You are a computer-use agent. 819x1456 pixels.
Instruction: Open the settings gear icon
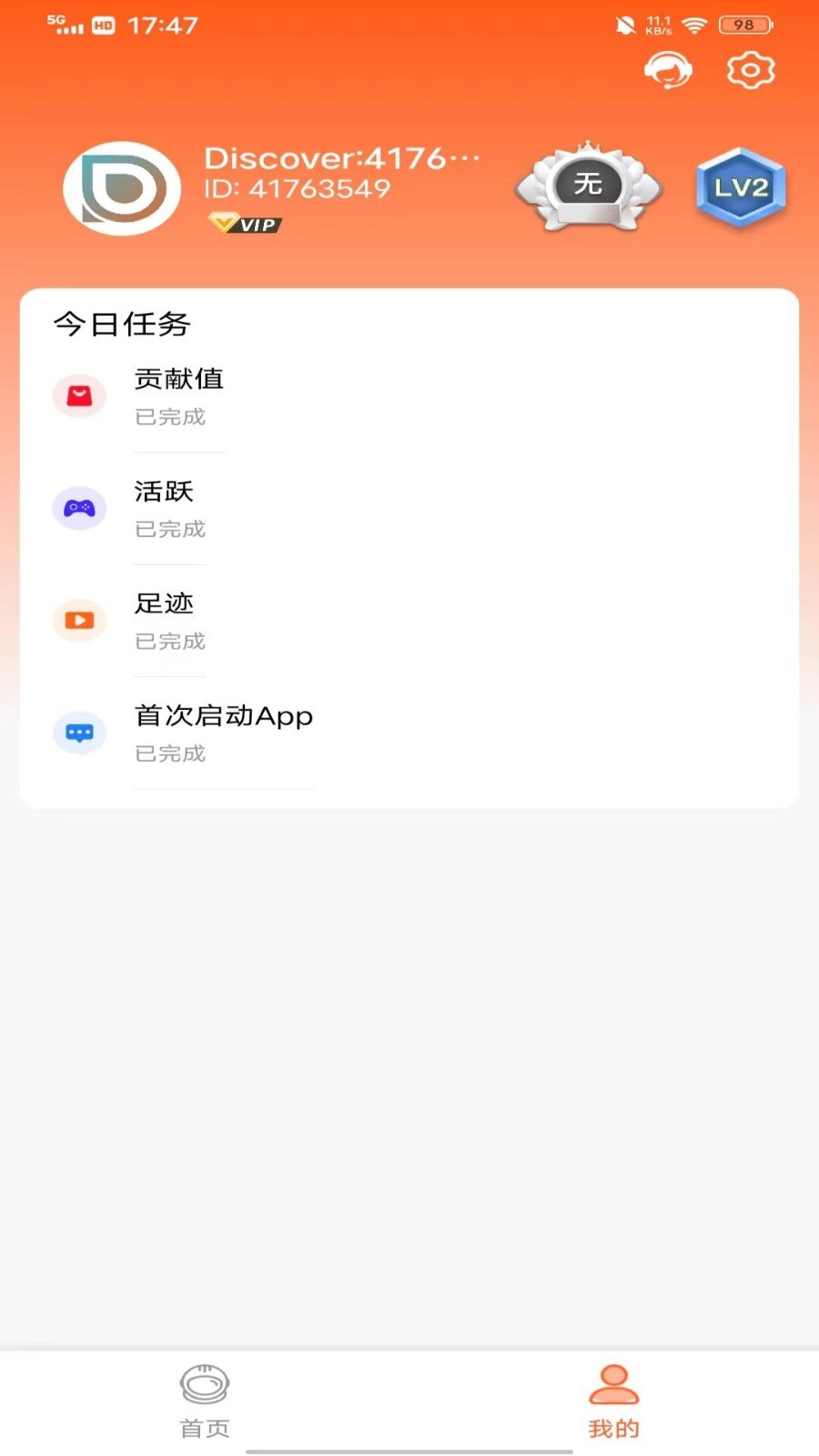749,69
